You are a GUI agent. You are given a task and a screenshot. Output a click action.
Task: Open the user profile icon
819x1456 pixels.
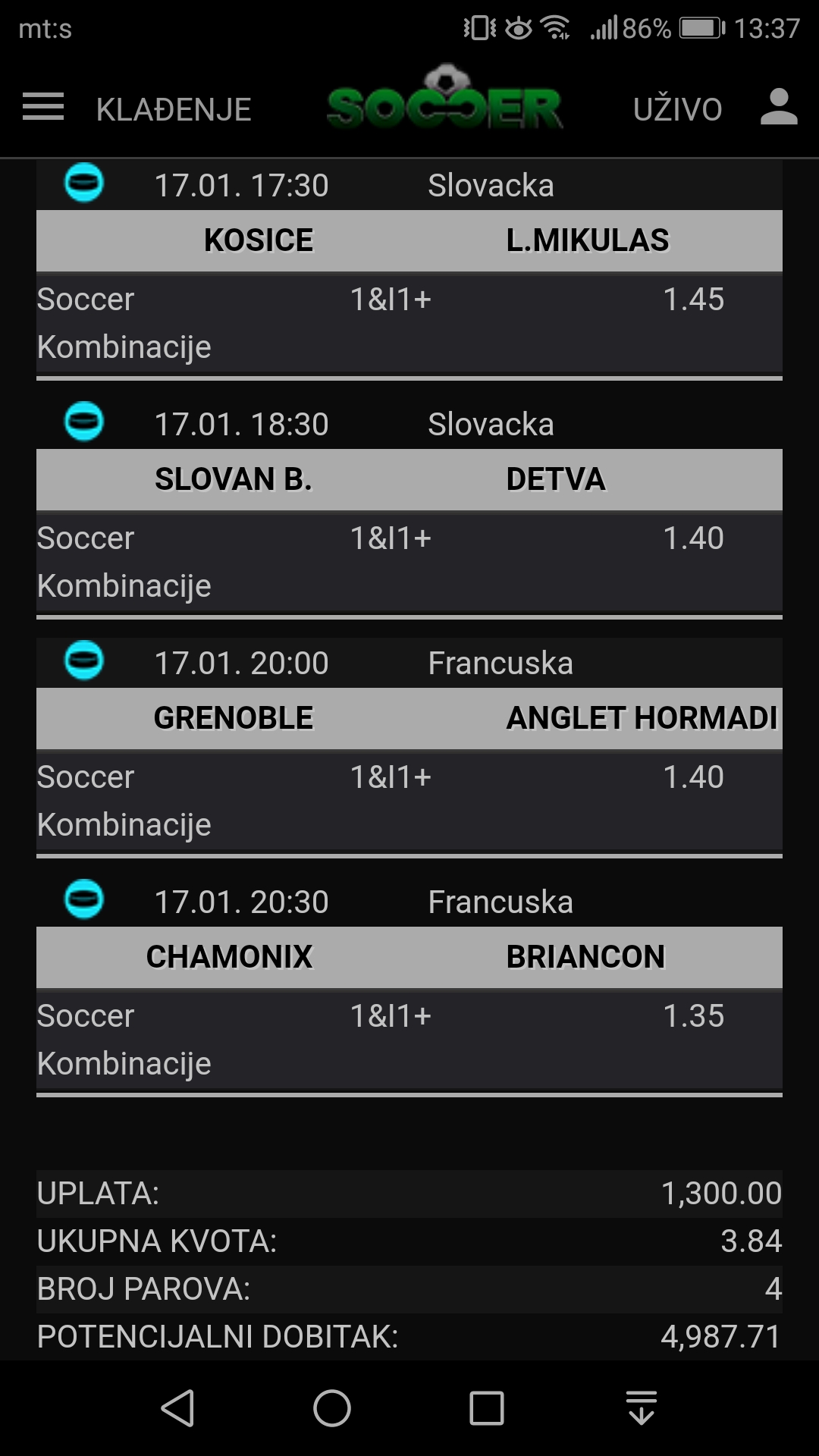[x=779, y=107]
